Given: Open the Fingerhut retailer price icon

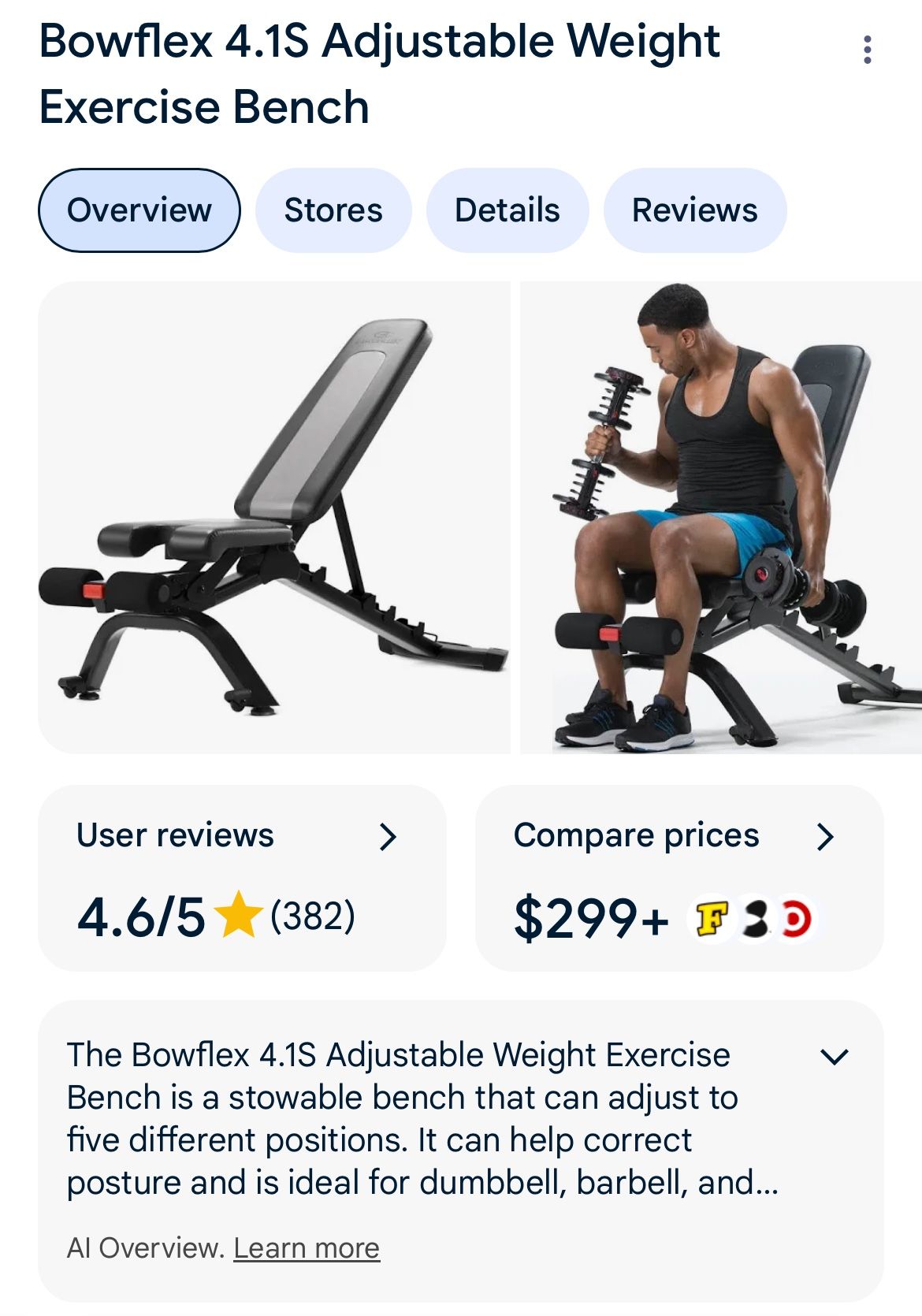Looking at the screenshot, I should (712, 918).
